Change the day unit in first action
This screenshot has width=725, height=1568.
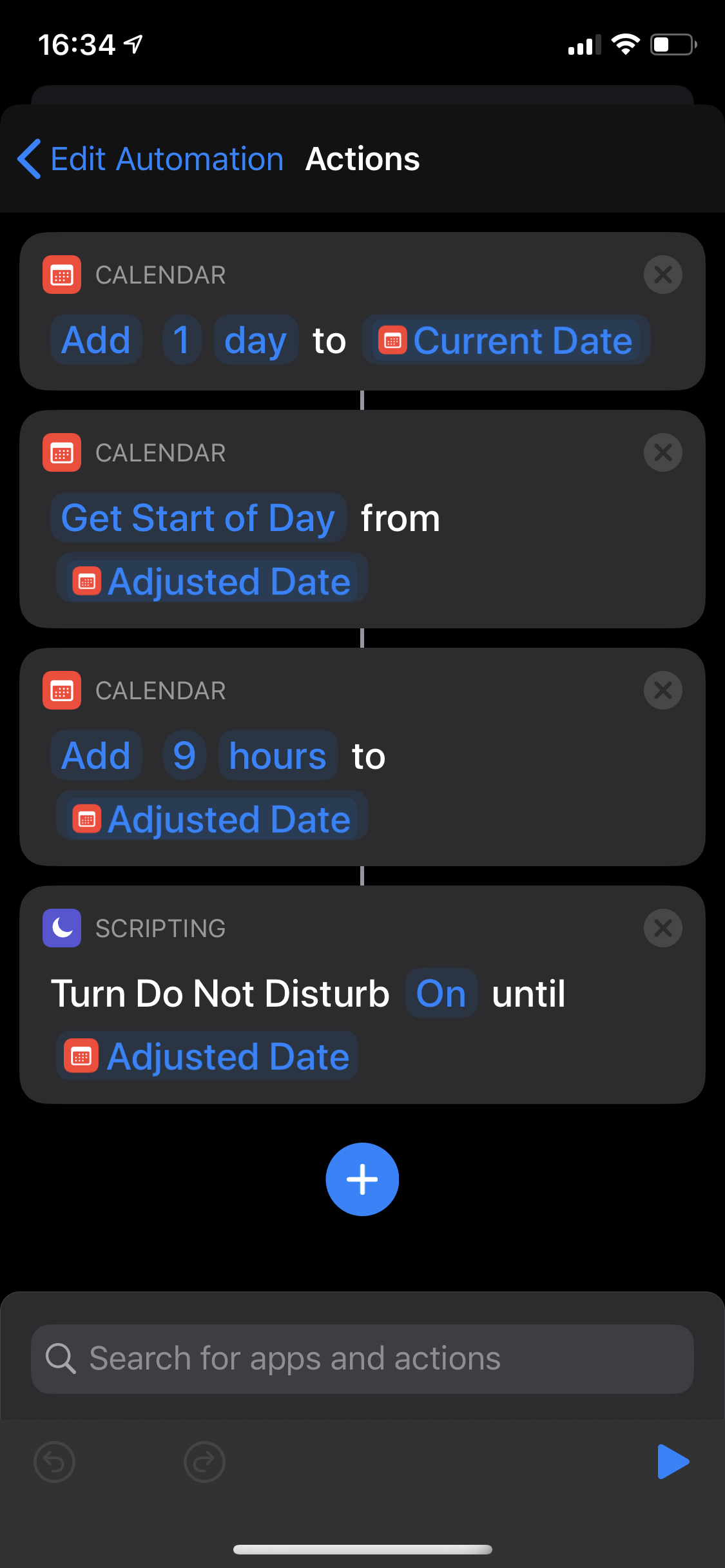tap(255, 340)
